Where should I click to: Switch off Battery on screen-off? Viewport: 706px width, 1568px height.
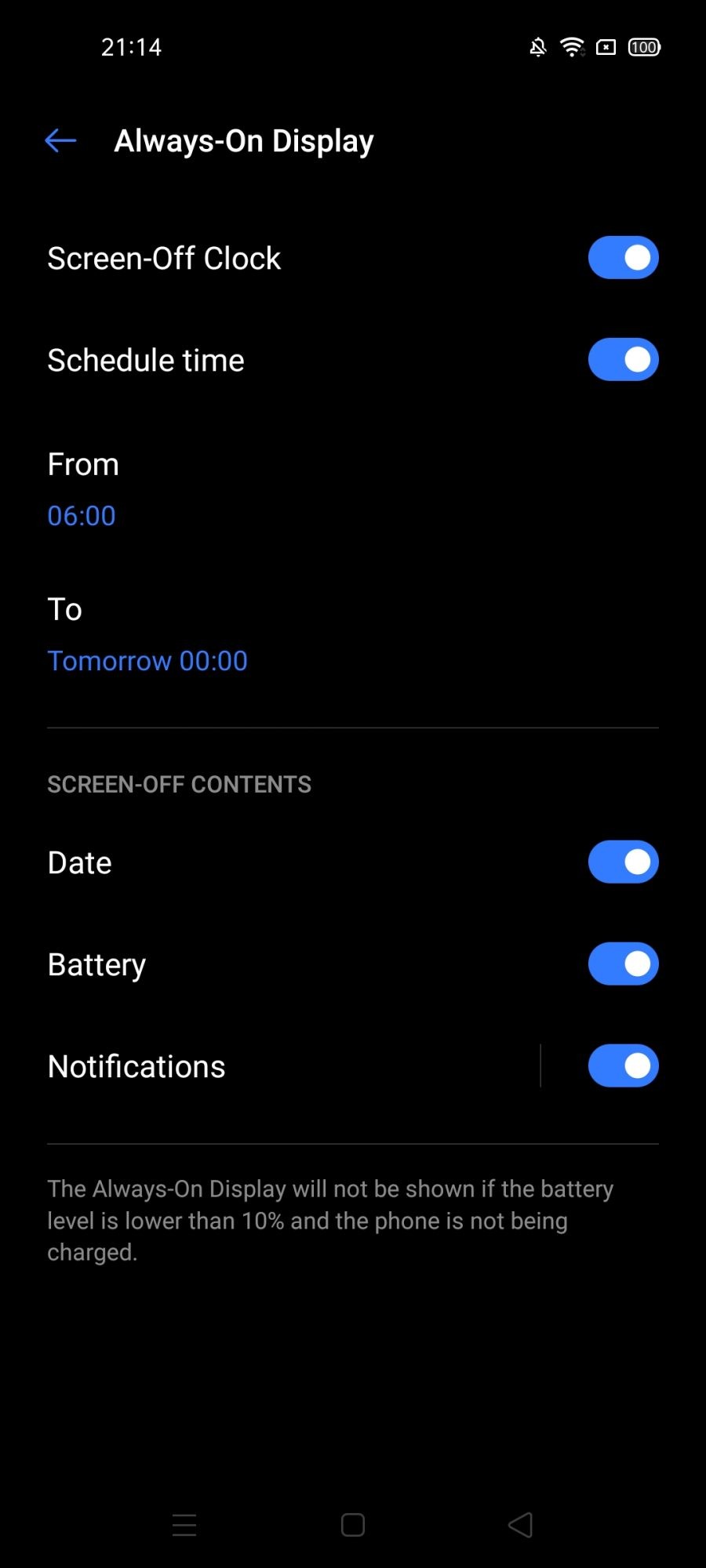623,964
